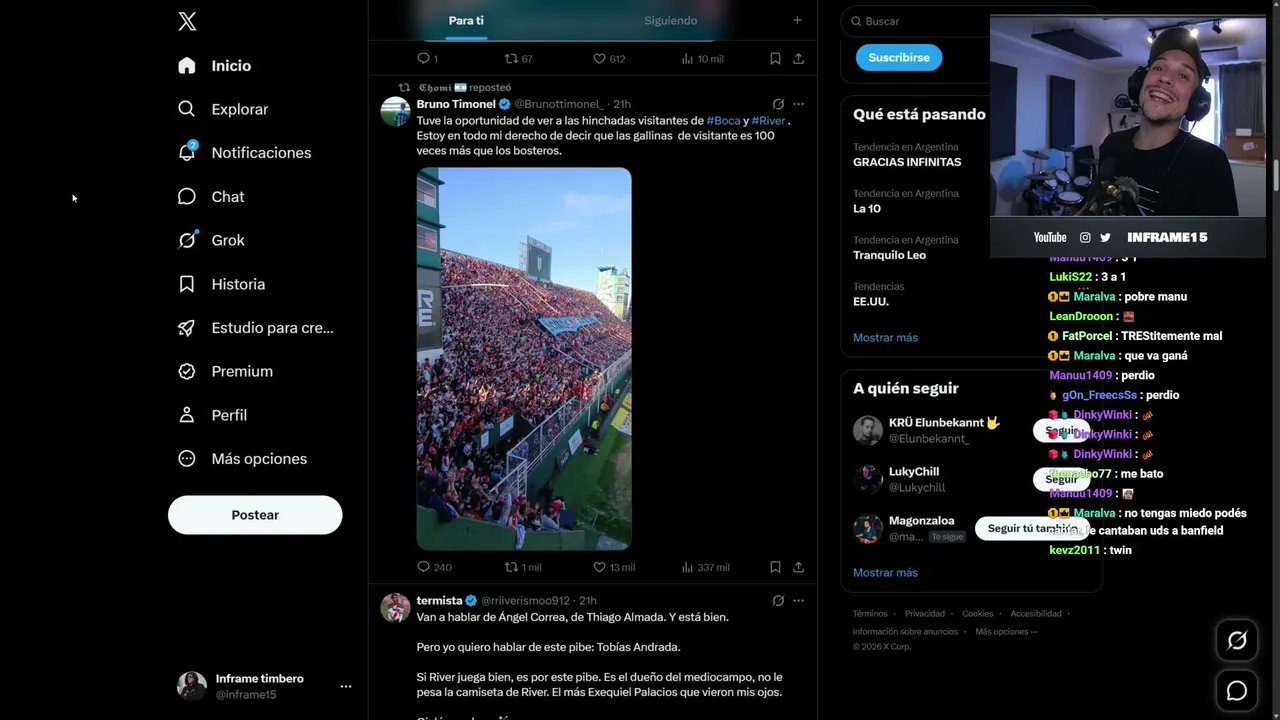Tap the Buscar search field

(x=915, y=21)
